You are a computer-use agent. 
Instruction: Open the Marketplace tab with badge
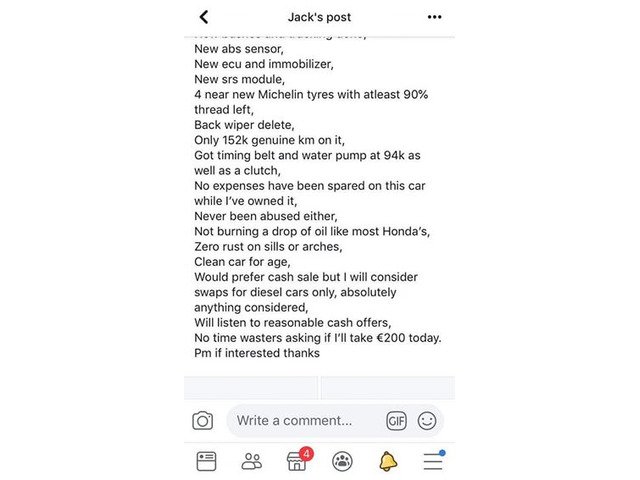click(299, 460)
